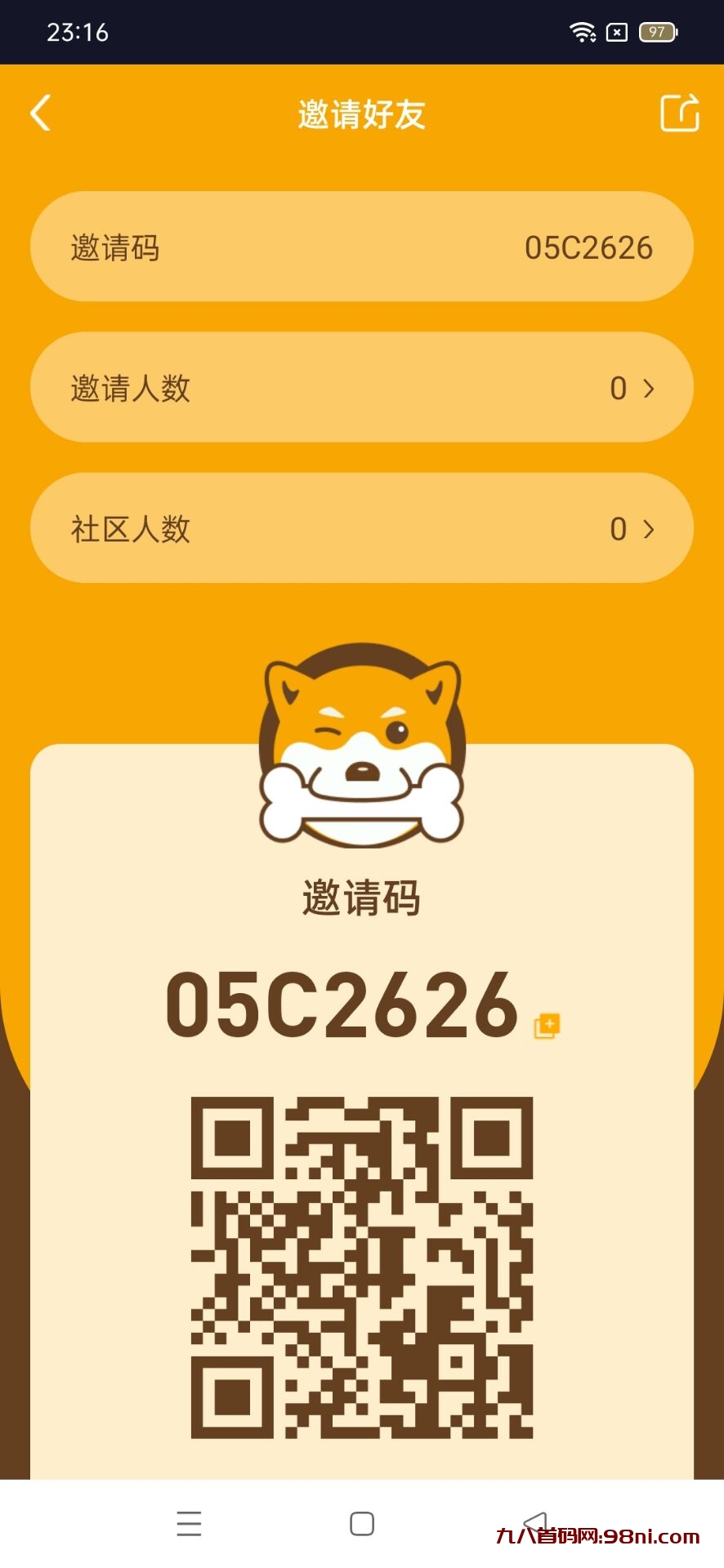Expand the 邀请人数 row details

click(x=362, y=388)
